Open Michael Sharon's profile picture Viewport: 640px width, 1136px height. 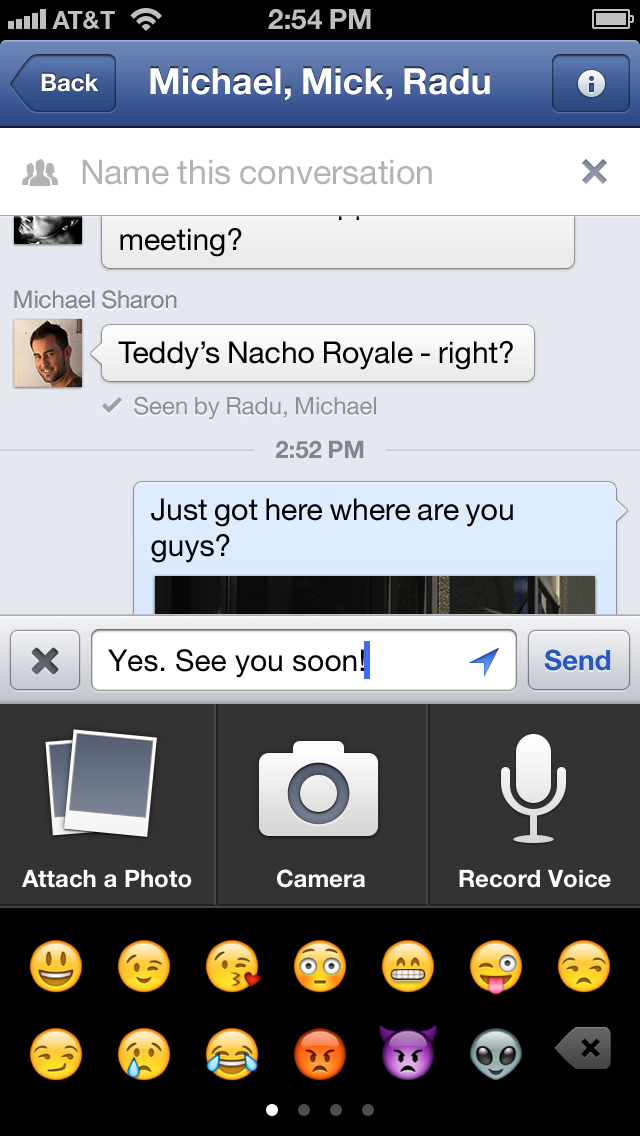(x=48, y=353)
